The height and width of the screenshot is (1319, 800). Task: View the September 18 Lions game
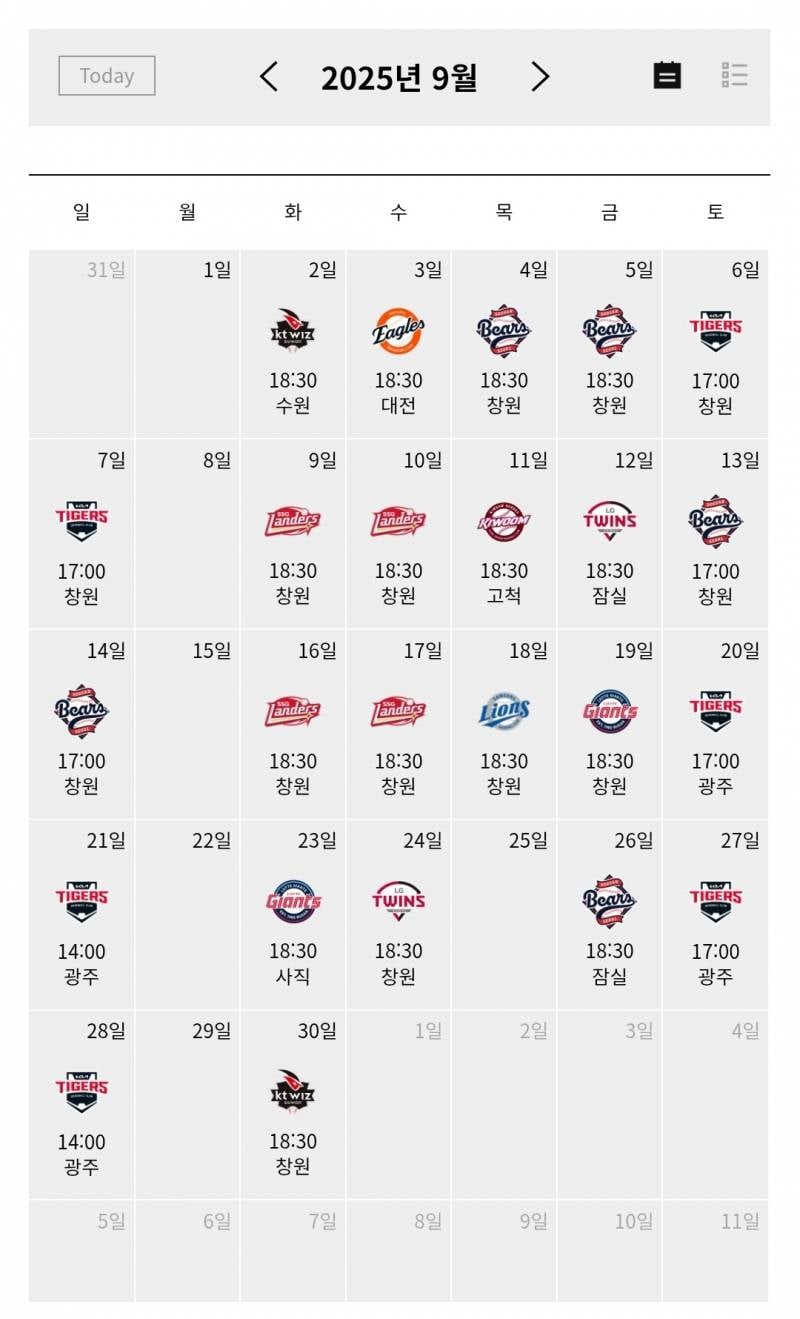click(504, 724)
